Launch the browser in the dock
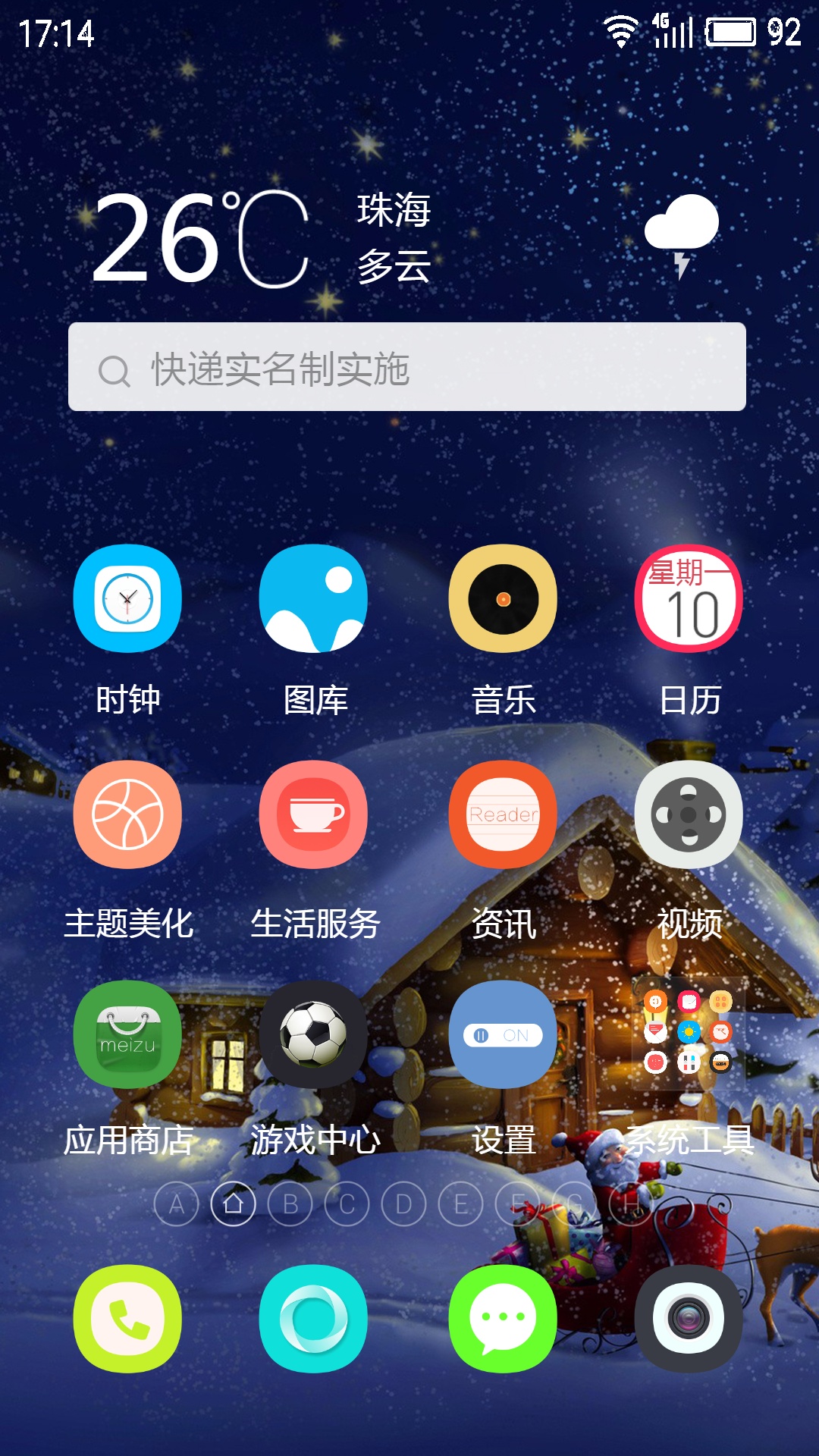 point(313,1319)
